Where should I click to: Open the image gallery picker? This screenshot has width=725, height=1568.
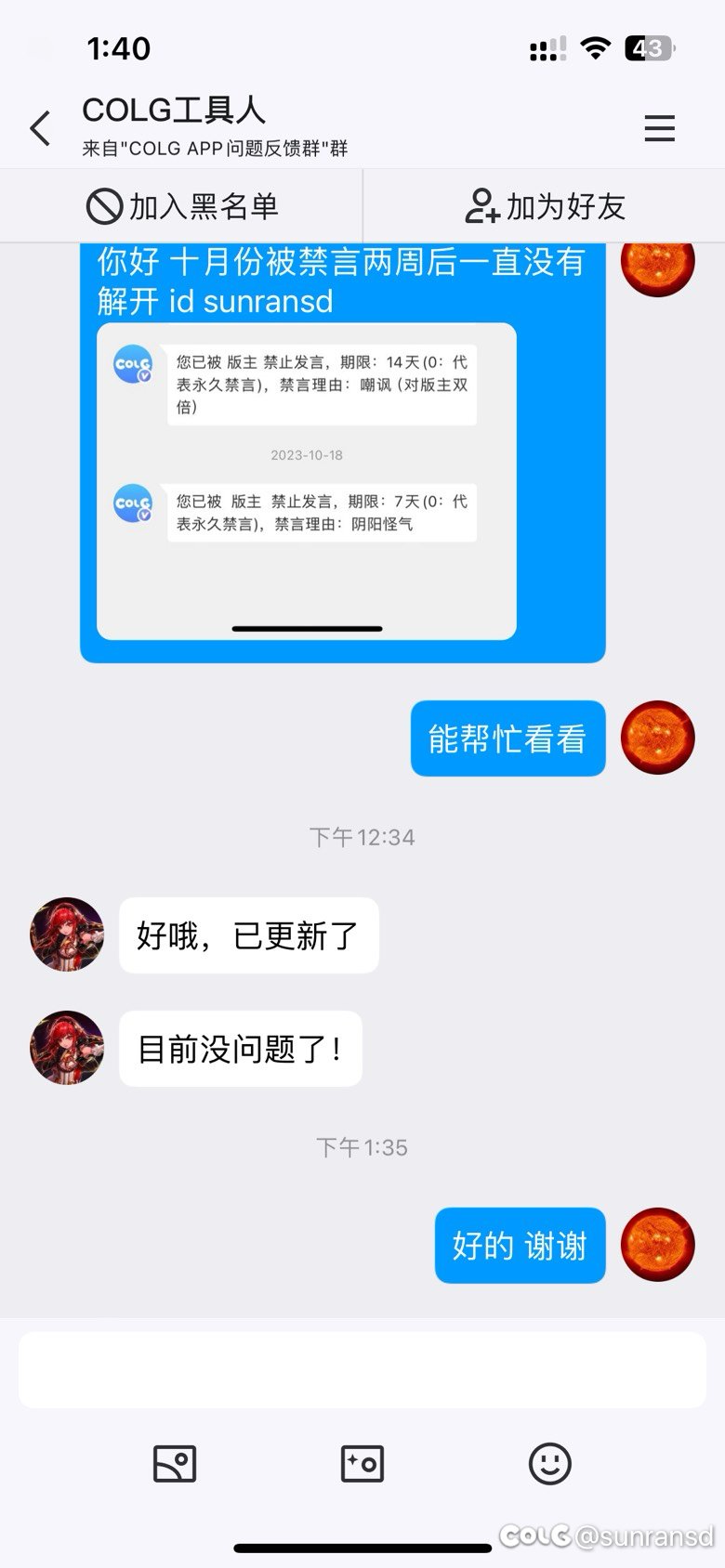(175, 1464)
